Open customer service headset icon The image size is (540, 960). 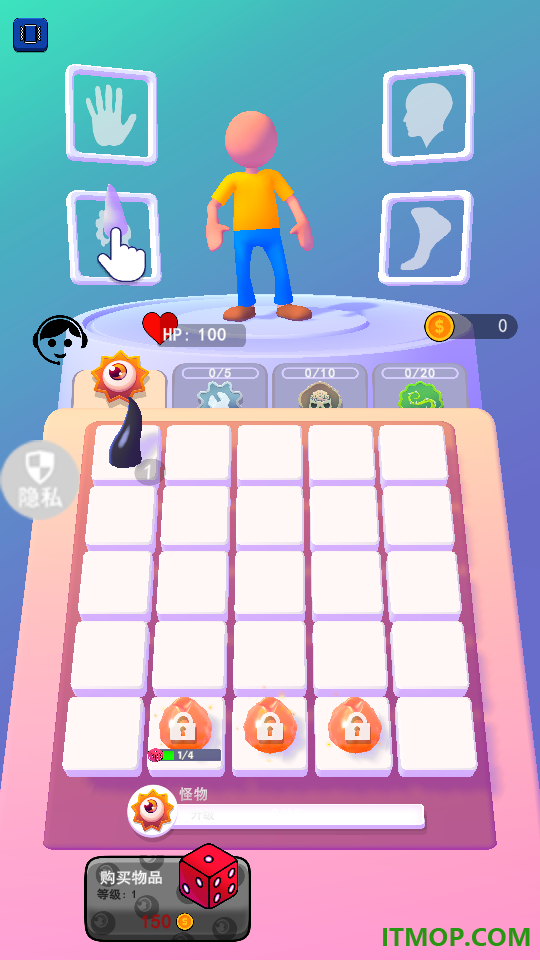[60, 339]
